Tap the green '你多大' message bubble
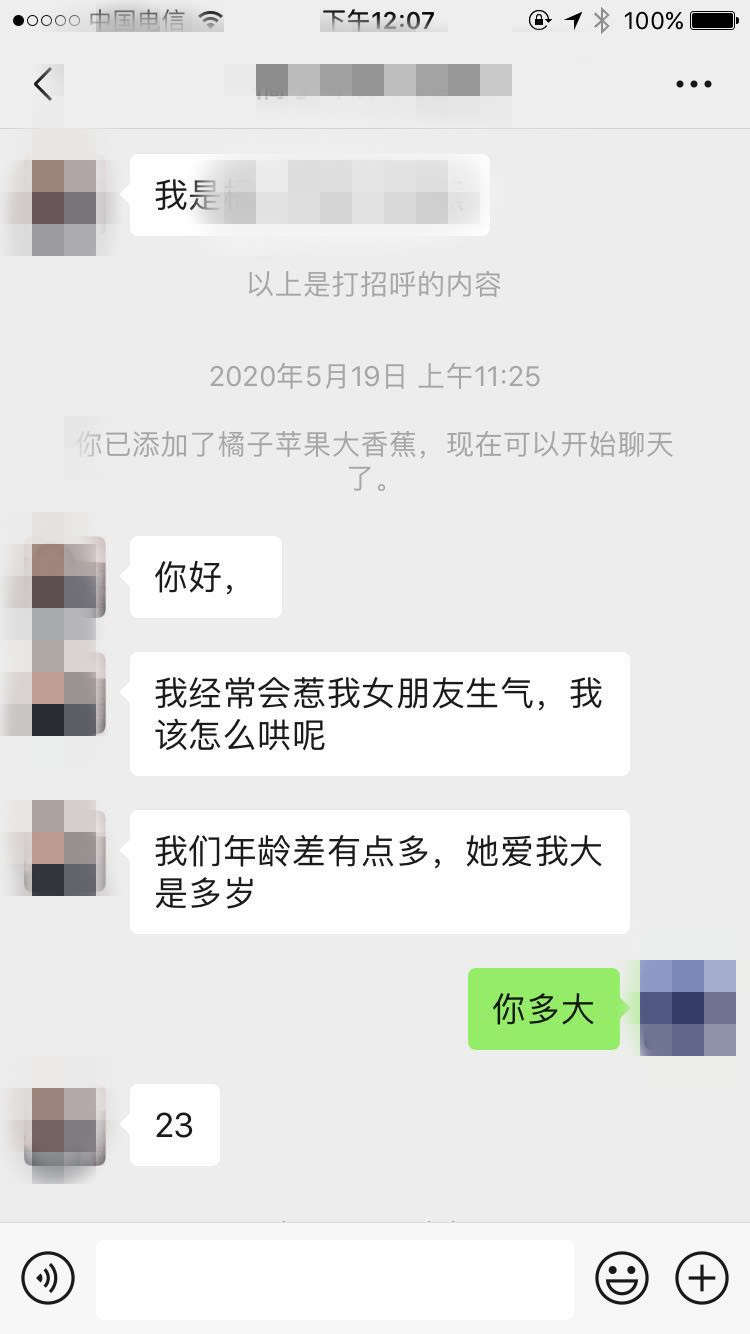750x1334 pixels. [x=543, y=1008]
